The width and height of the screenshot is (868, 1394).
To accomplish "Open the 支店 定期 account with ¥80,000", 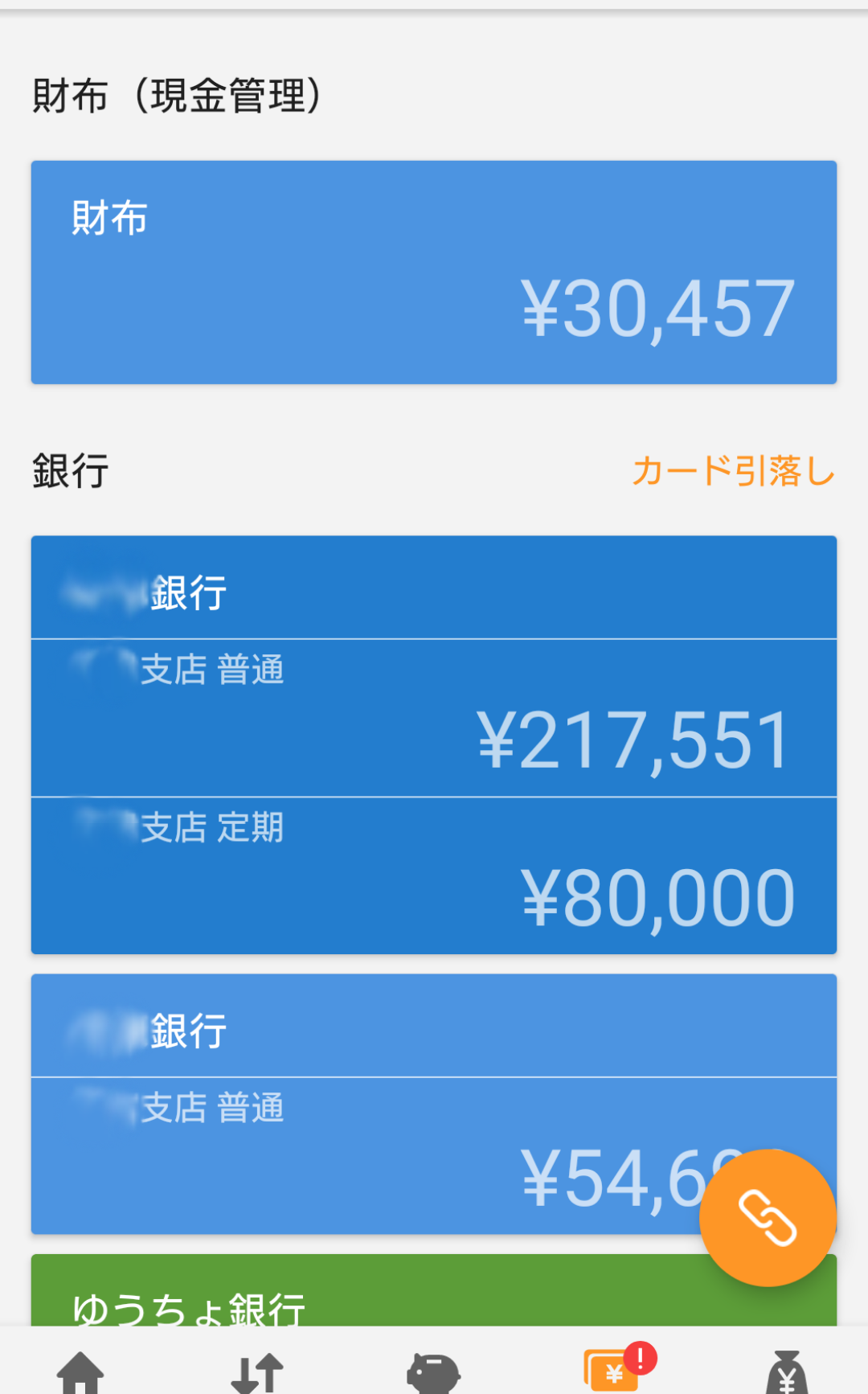I will (x=434, y=875).
